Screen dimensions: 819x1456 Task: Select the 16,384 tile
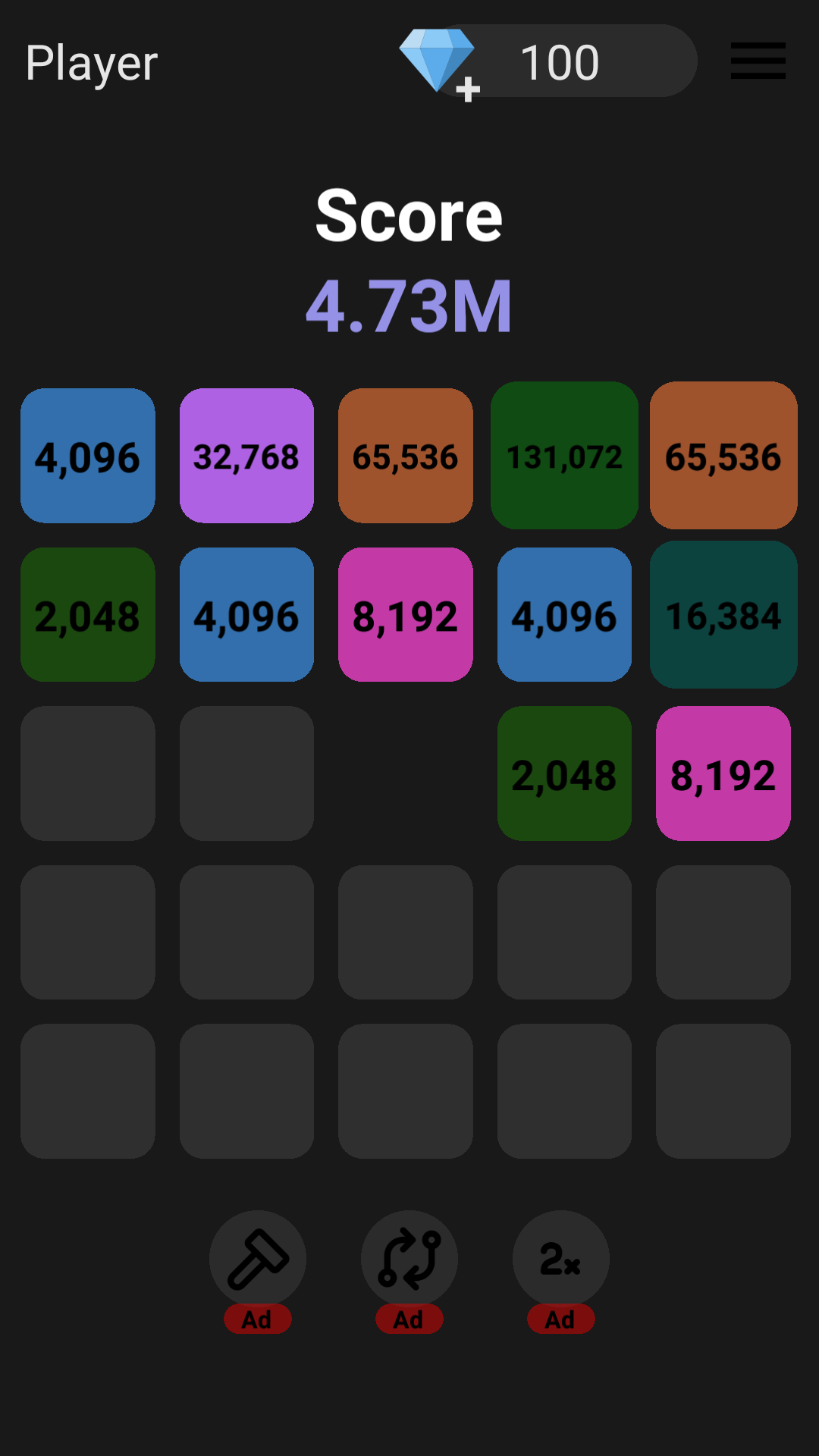(x=723, y=614)
